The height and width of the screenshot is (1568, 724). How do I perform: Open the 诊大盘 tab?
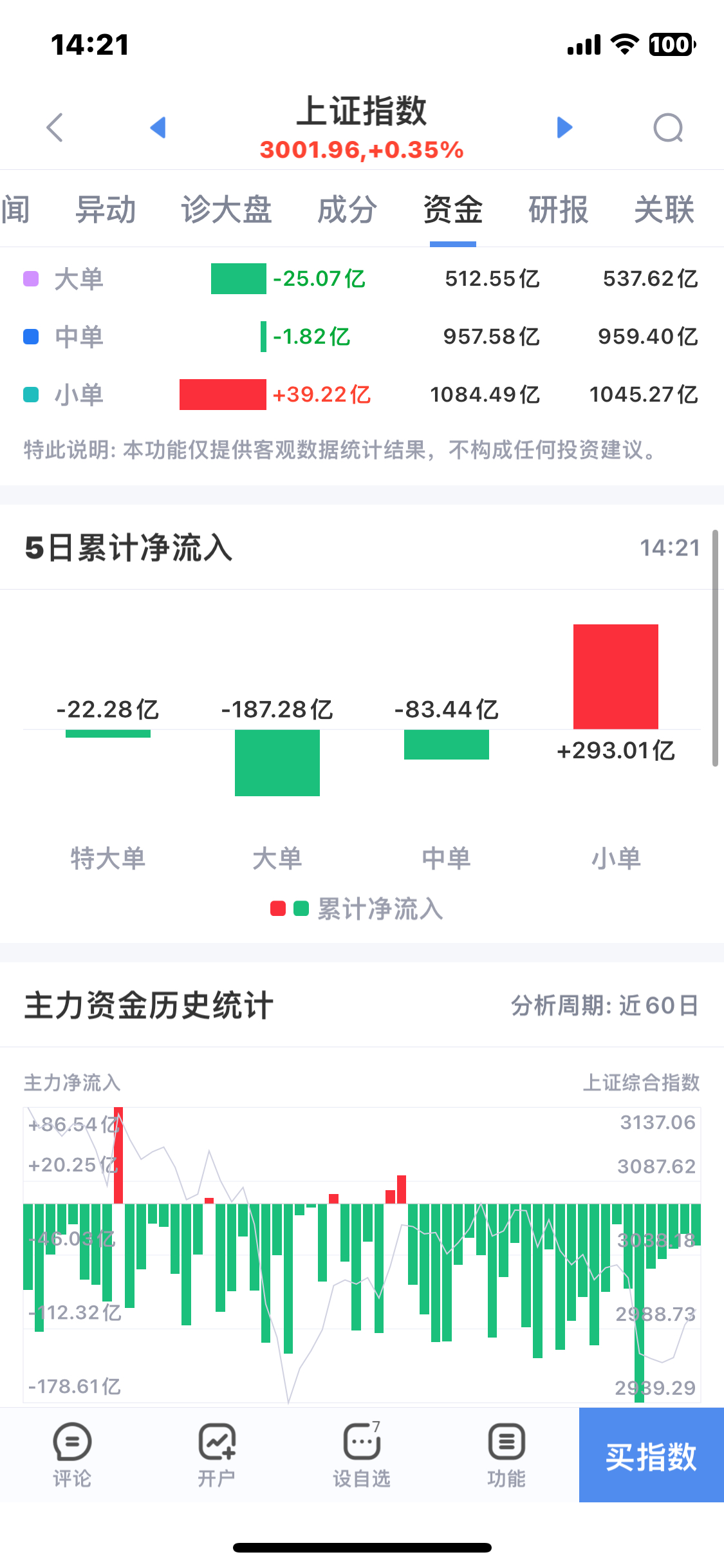(226, 210)
